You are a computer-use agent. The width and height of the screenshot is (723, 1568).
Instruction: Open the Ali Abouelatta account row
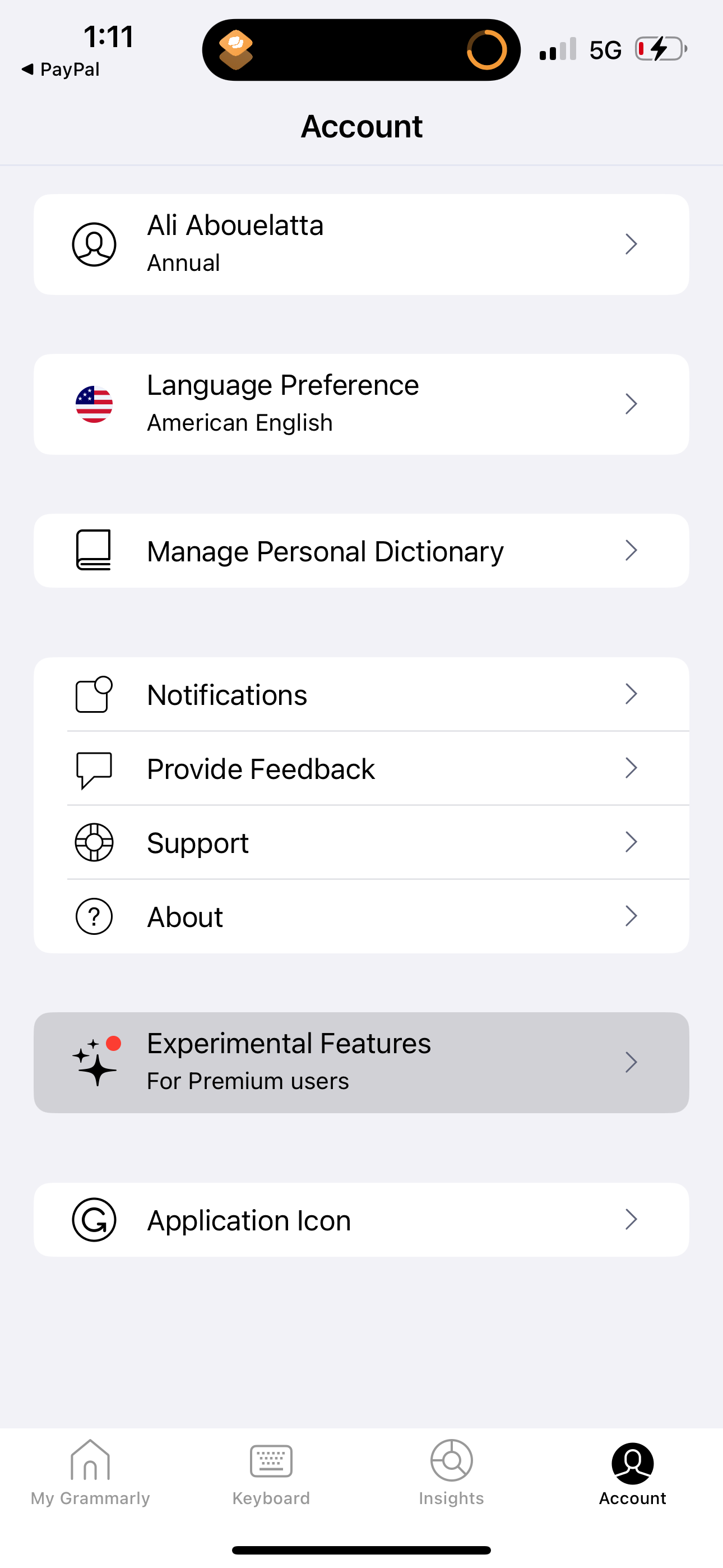point(361,243)
